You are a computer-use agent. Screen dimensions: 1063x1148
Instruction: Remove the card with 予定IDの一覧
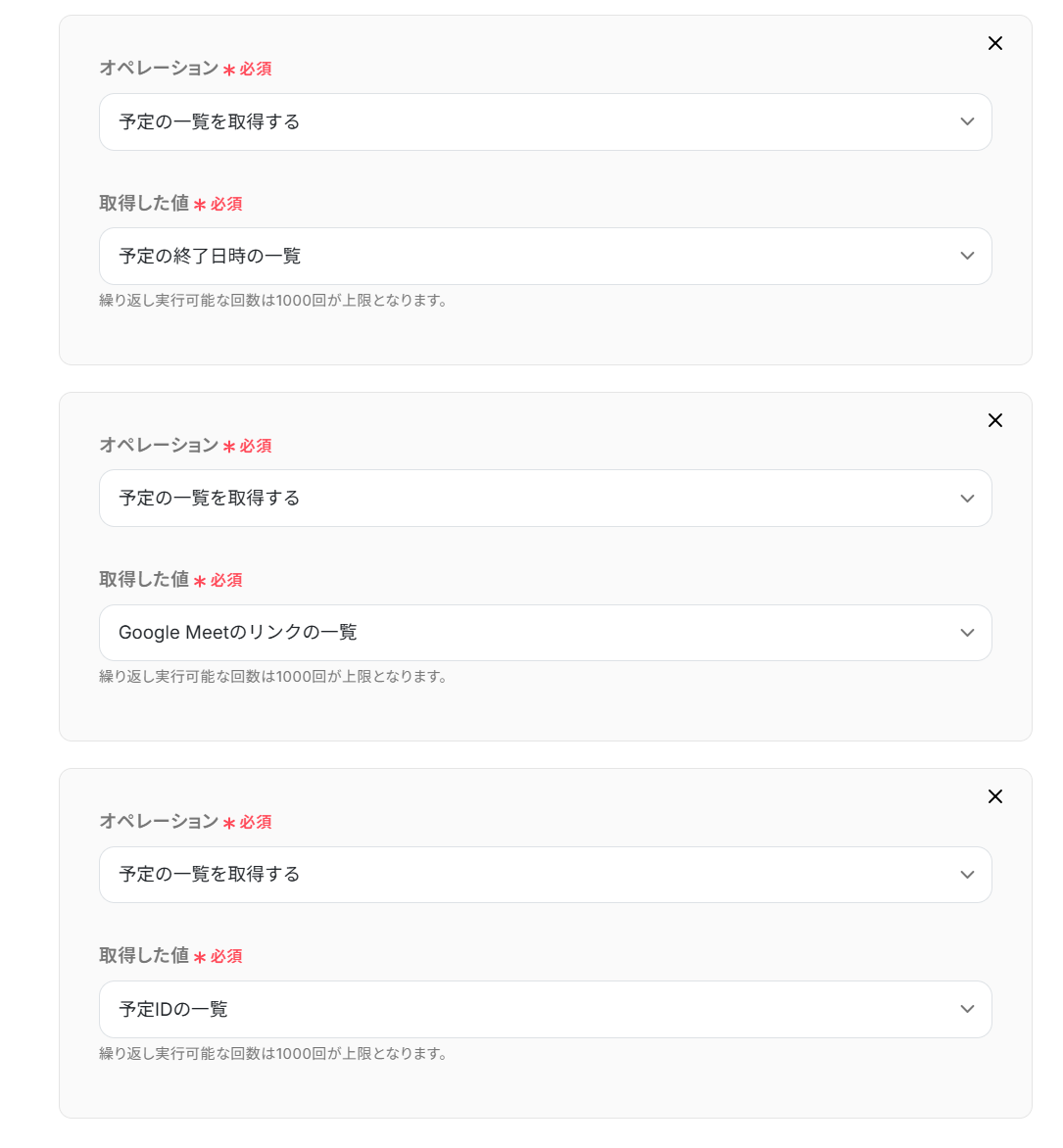[x=994, y=796]
